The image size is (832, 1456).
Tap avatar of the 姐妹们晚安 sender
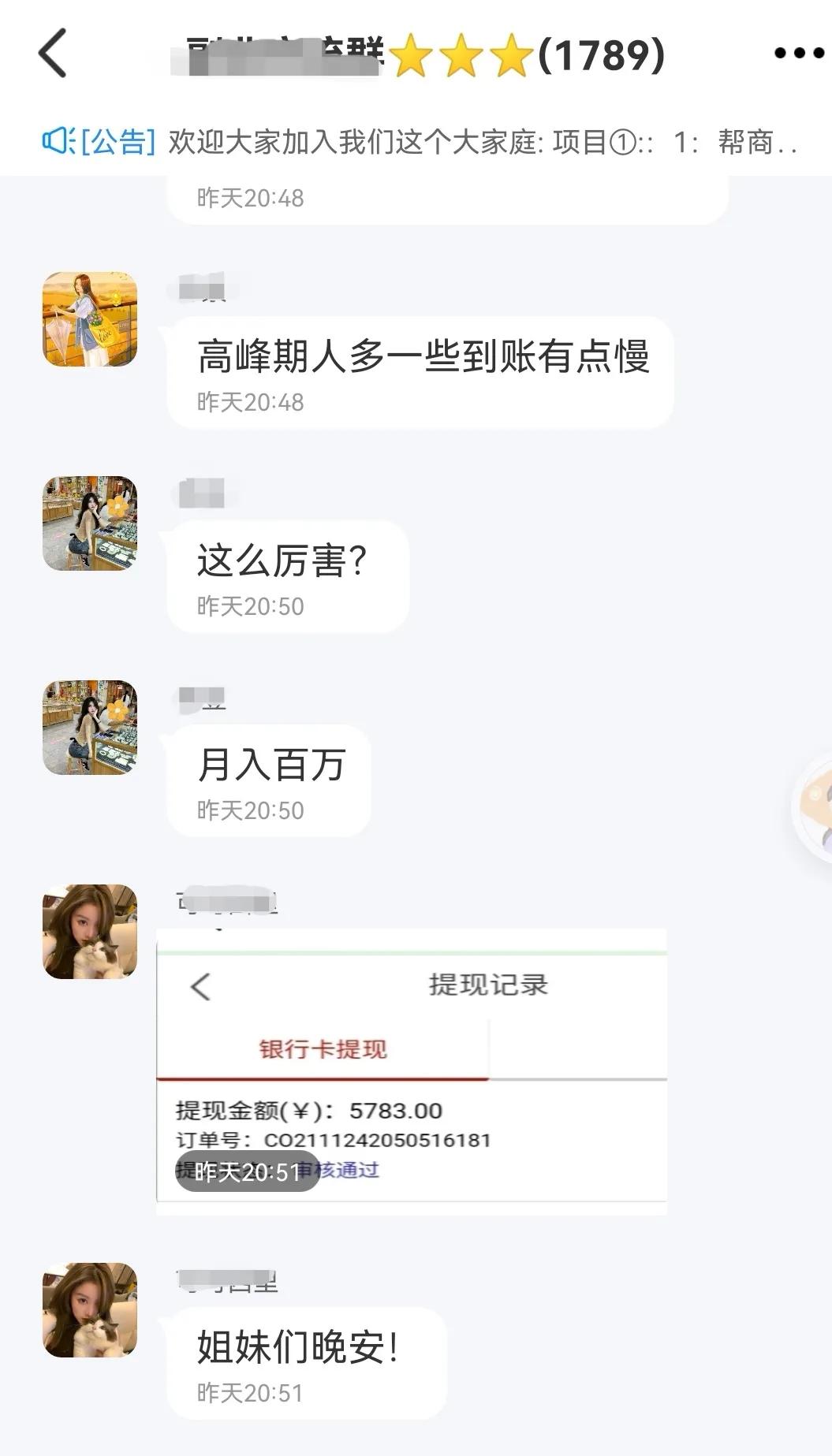click(x=89, y=1312)
